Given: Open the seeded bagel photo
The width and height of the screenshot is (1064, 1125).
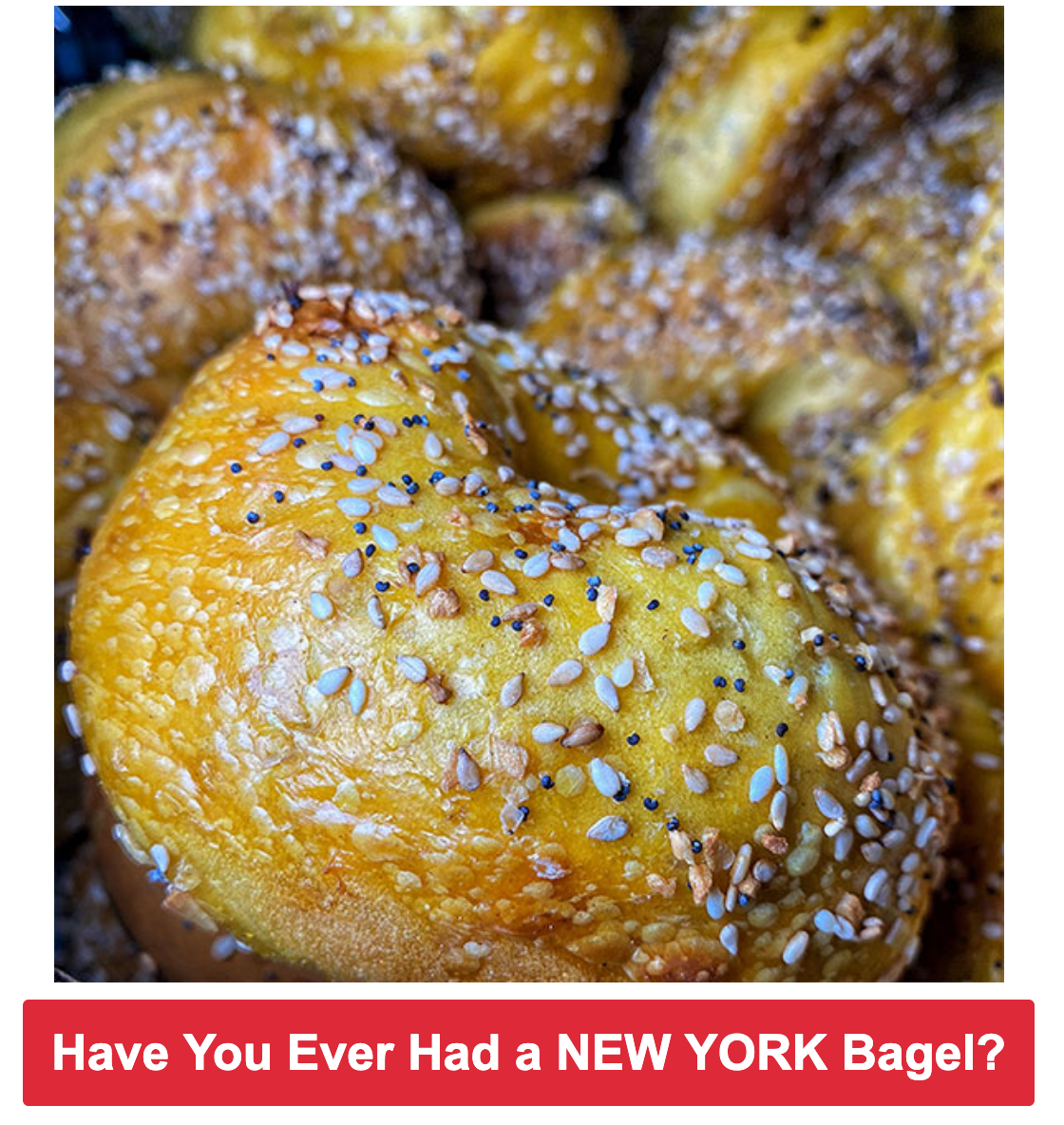Looking at the screenshot, I should [x=528, y=494].
